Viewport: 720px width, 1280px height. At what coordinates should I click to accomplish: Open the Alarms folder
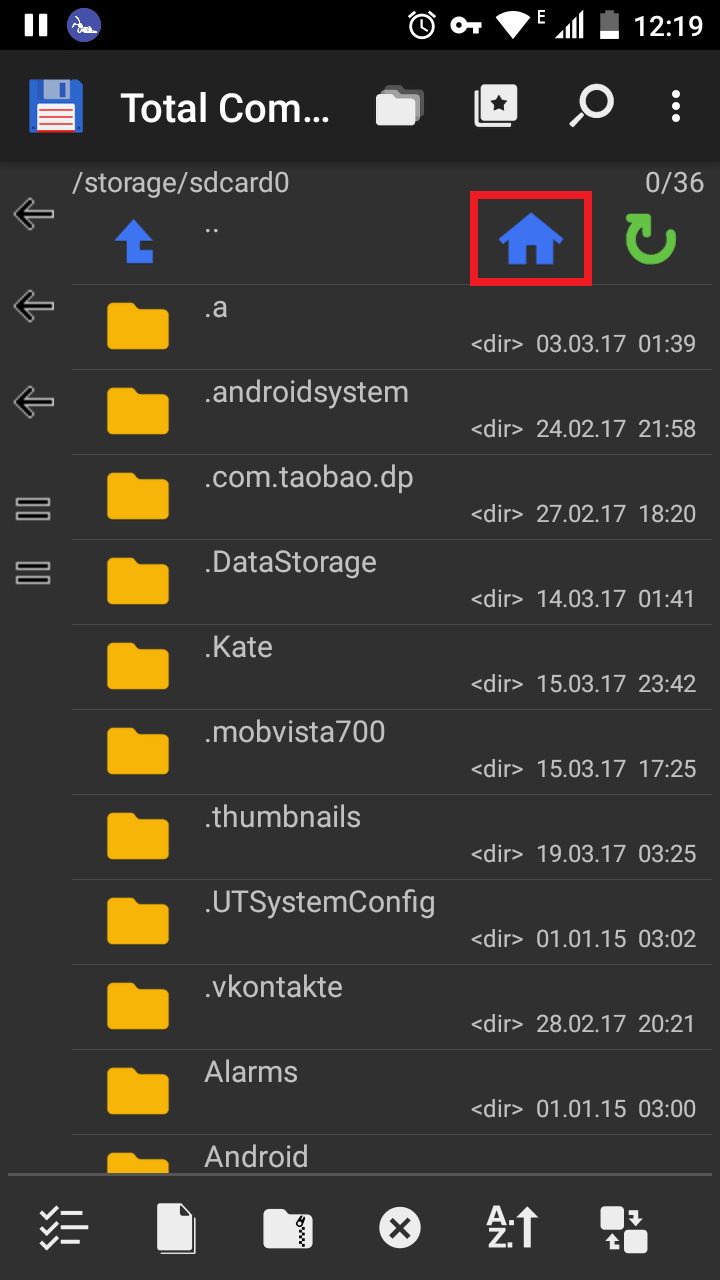tap(396, 1092)
